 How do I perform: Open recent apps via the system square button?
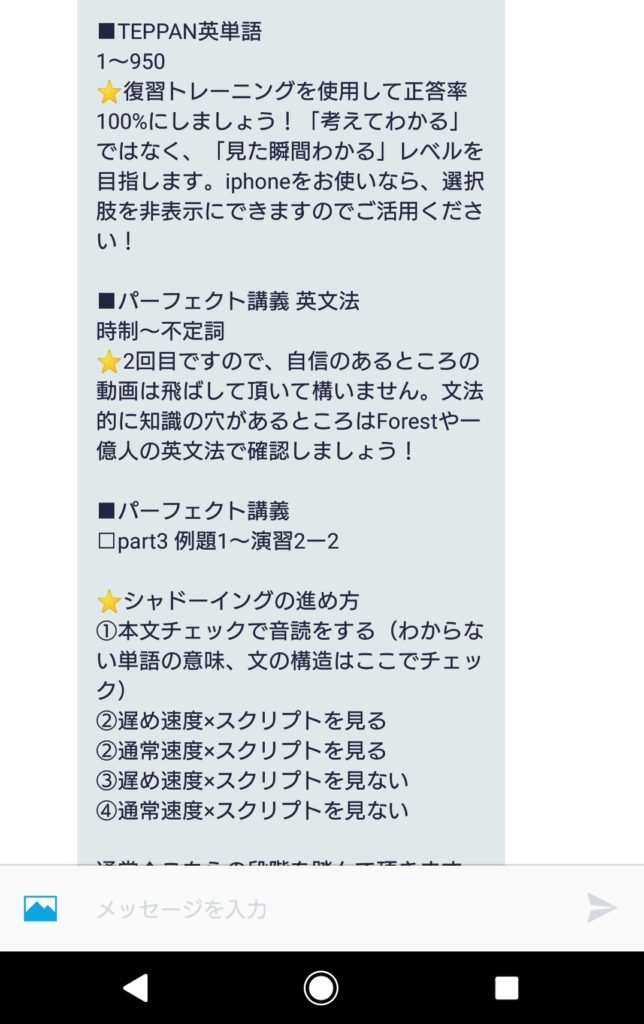[x=507, y=988]
